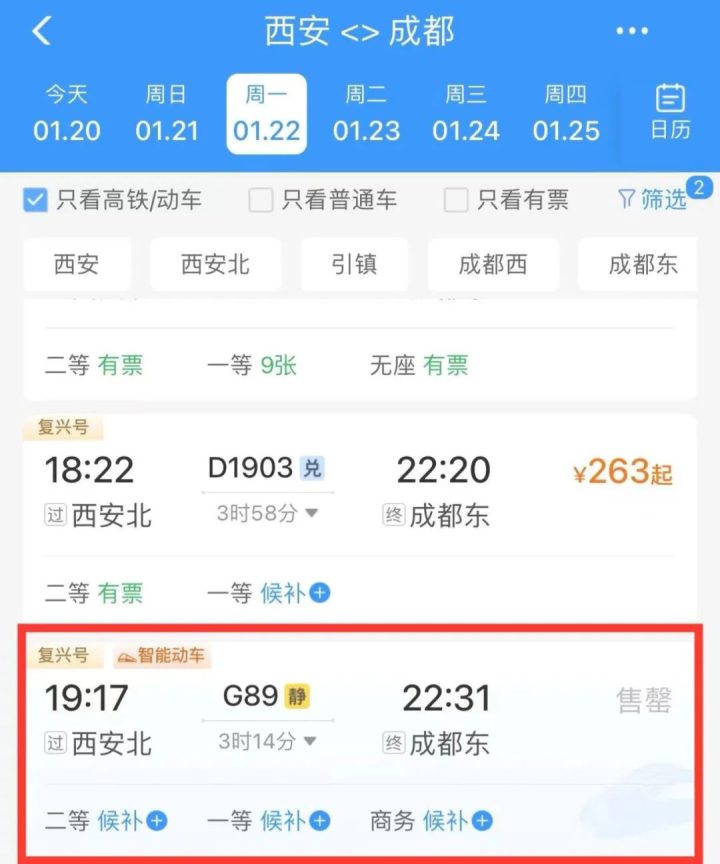Switch to Wednesday 01.24 date
The image size is (720, 864).
coord(465,114)
